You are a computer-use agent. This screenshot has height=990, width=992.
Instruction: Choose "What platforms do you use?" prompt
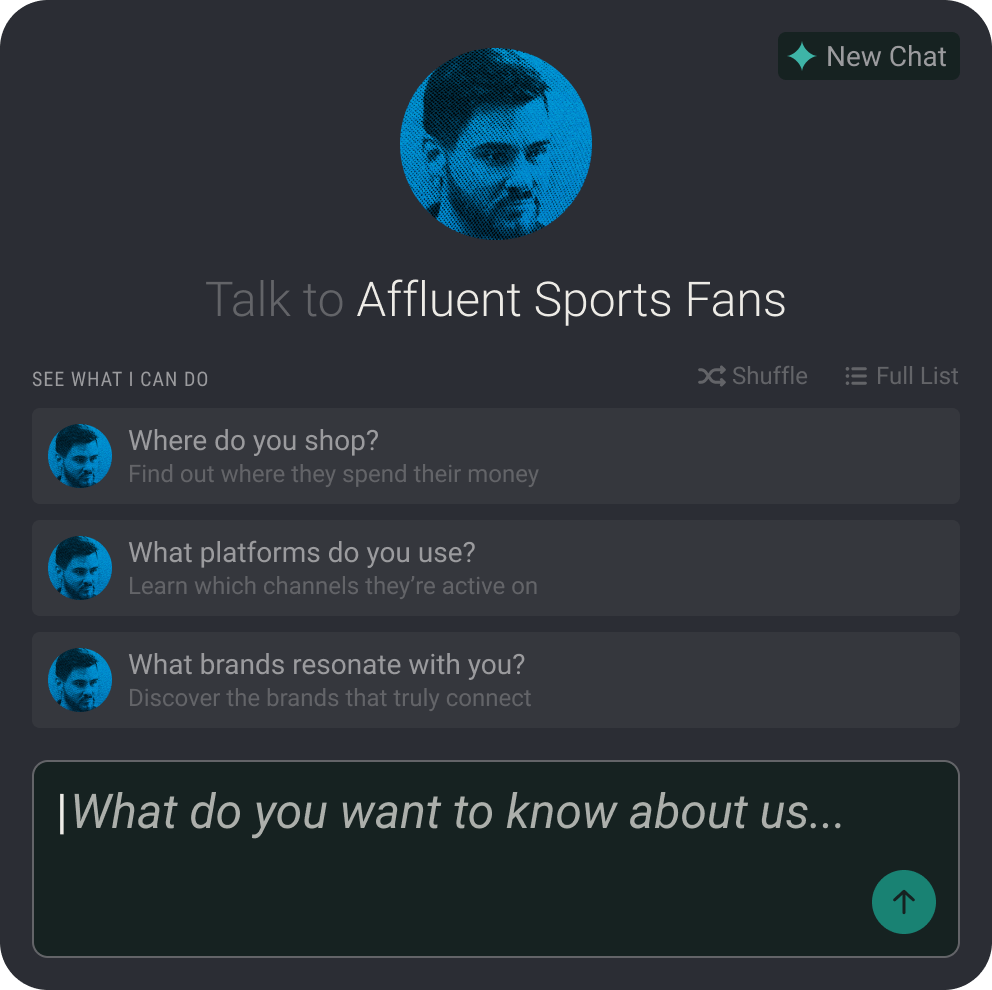tap(495, 568)
